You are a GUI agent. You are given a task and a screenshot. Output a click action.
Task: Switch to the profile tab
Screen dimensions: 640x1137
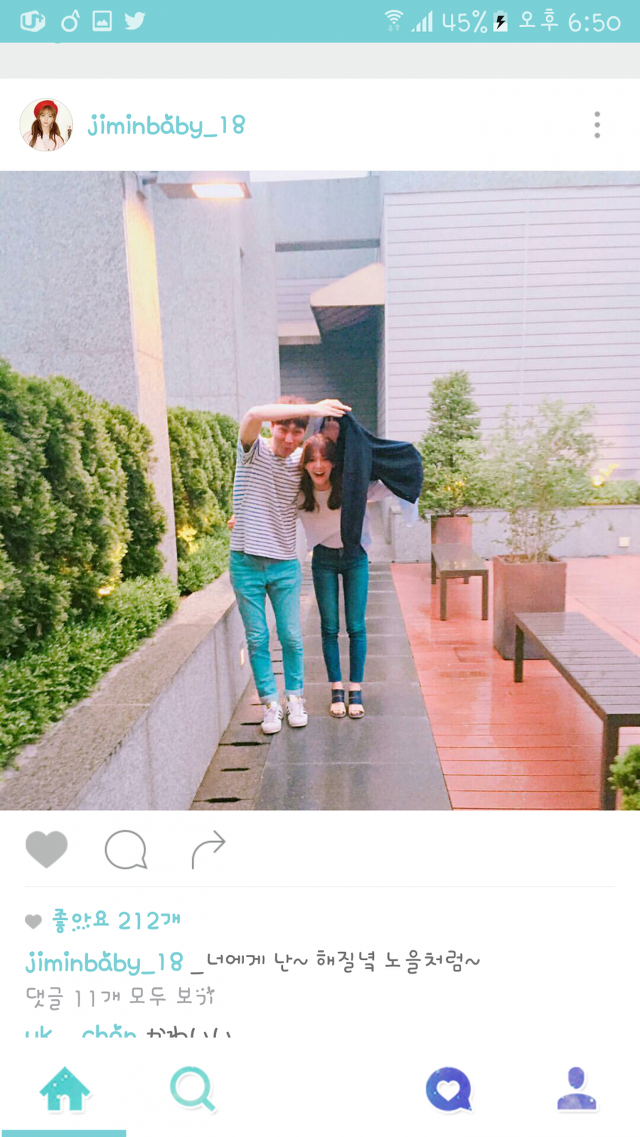point(577,1089)
